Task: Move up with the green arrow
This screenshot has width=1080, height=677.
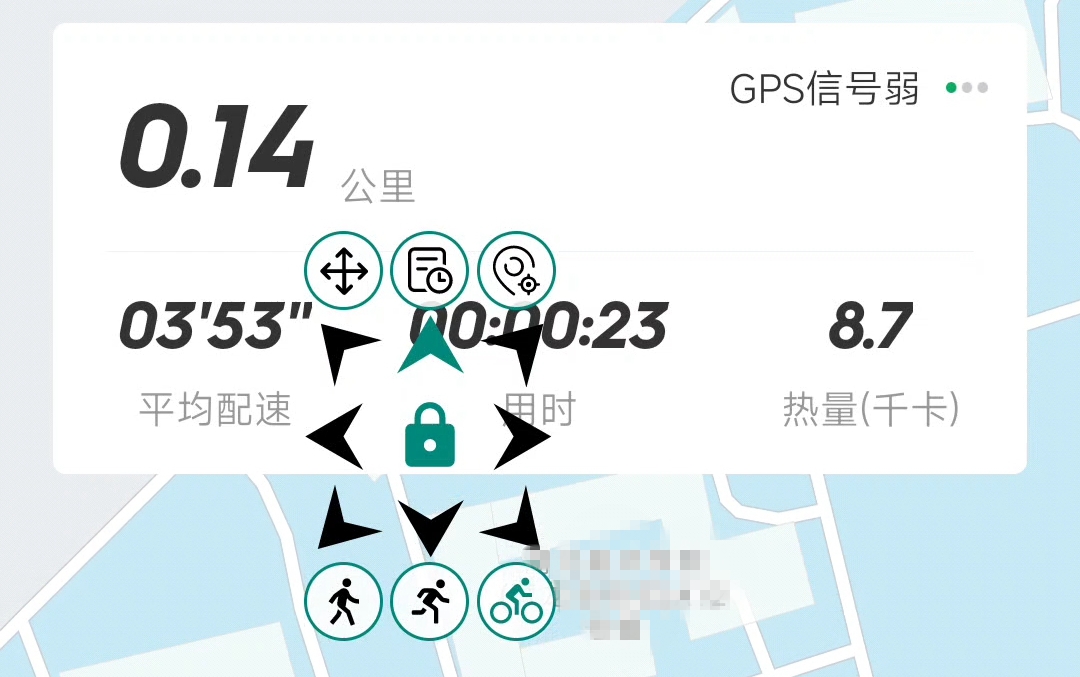Action: coord(430,348)
